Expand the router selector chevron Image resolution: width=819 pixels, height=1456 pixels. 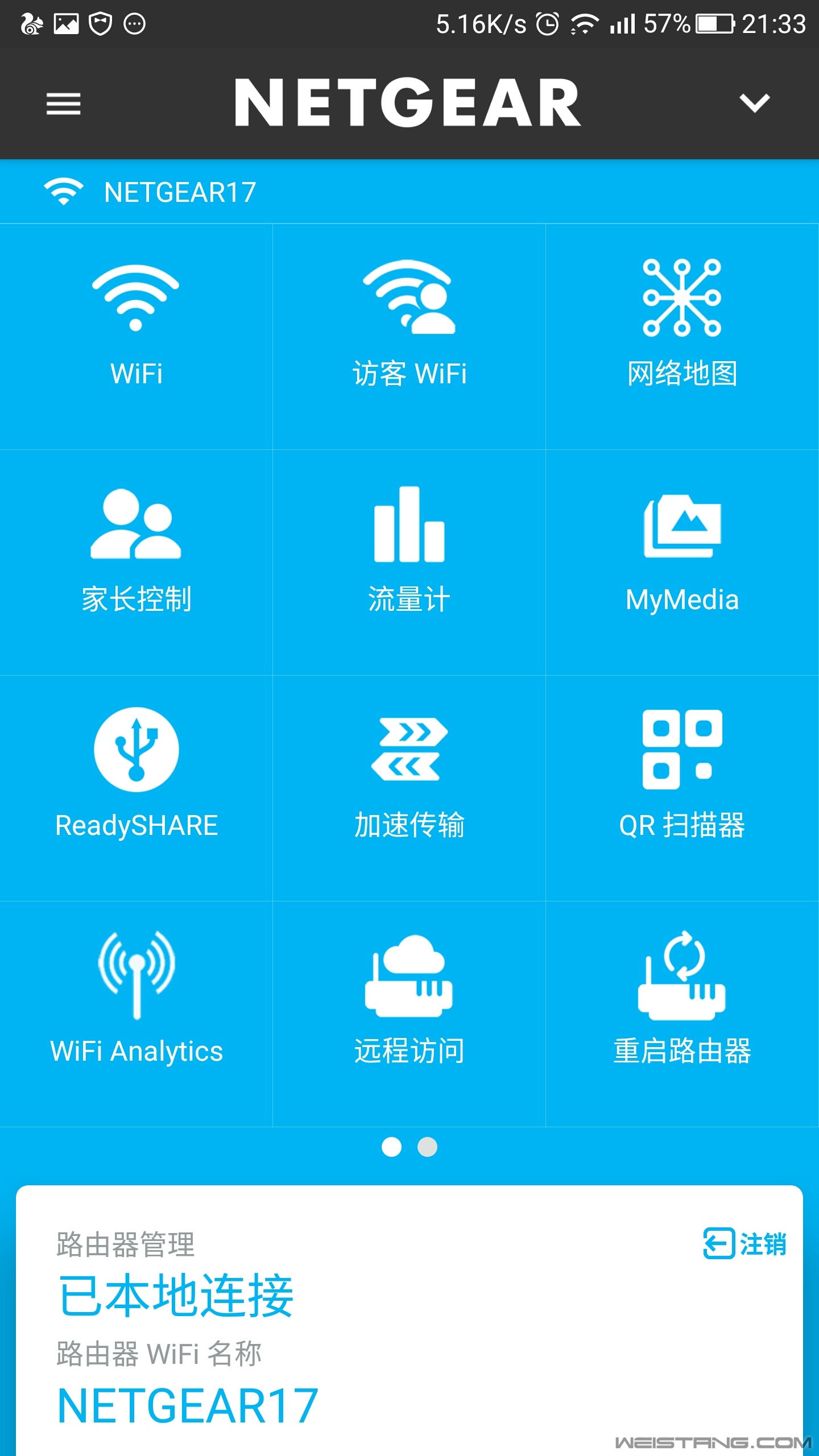tap(754, 104)
